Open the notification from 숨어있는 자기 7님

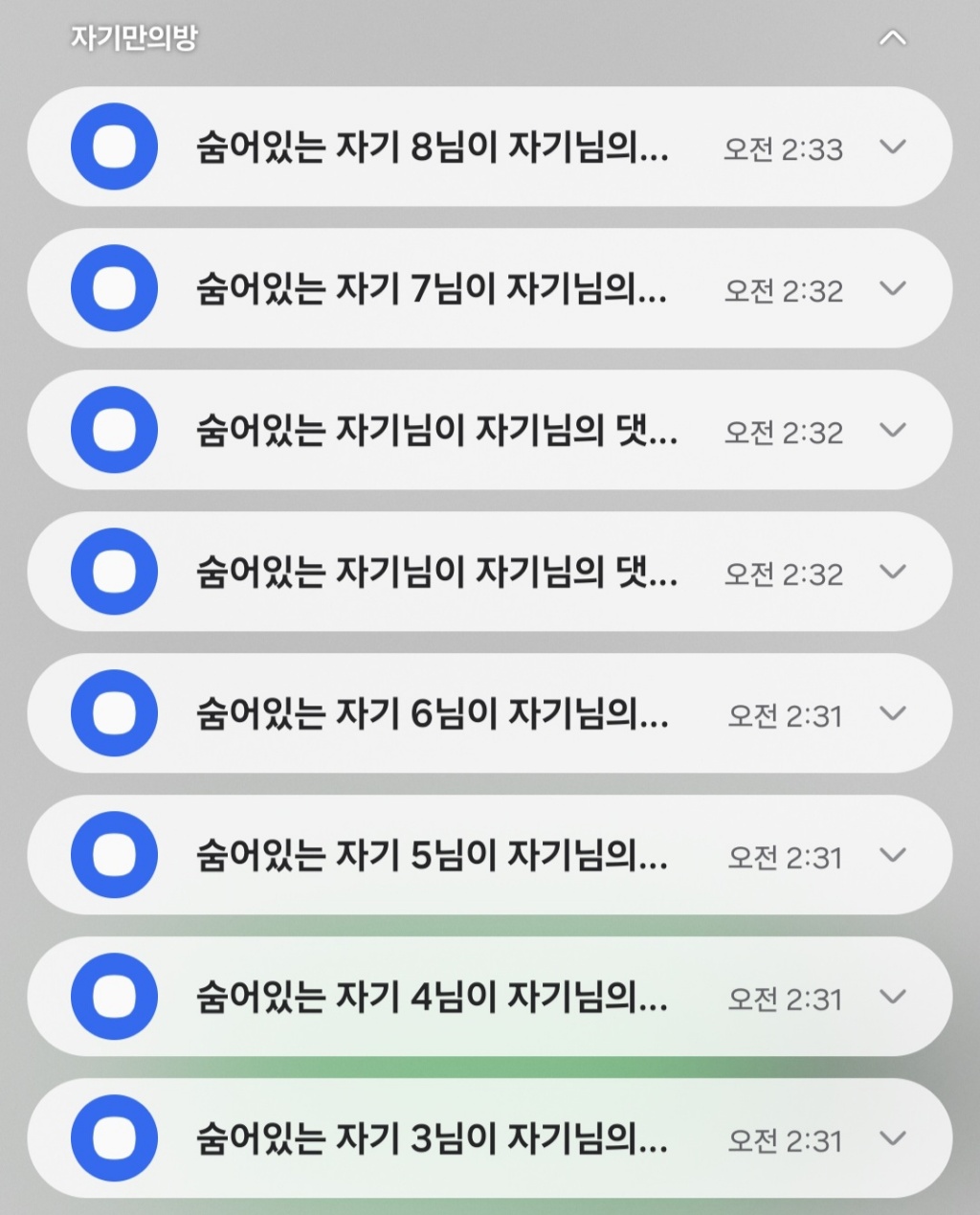[433, 289]
